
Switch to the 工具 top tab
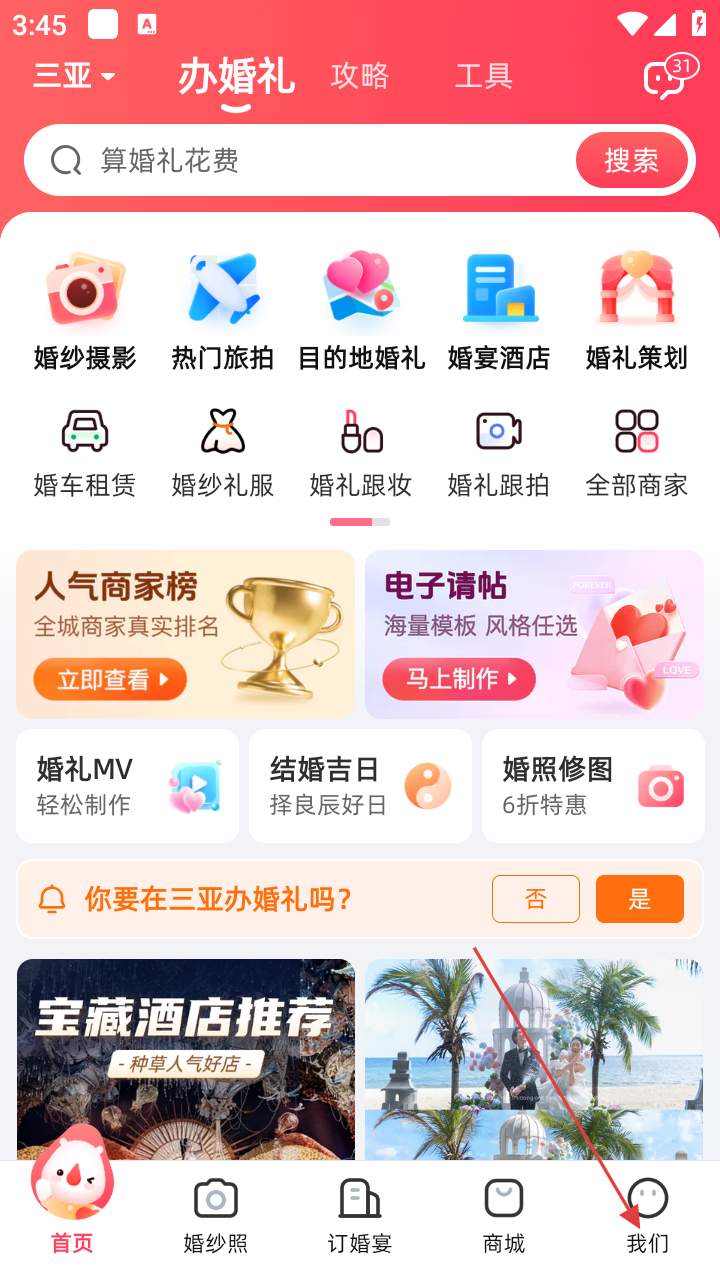click(x=484, y=76)
